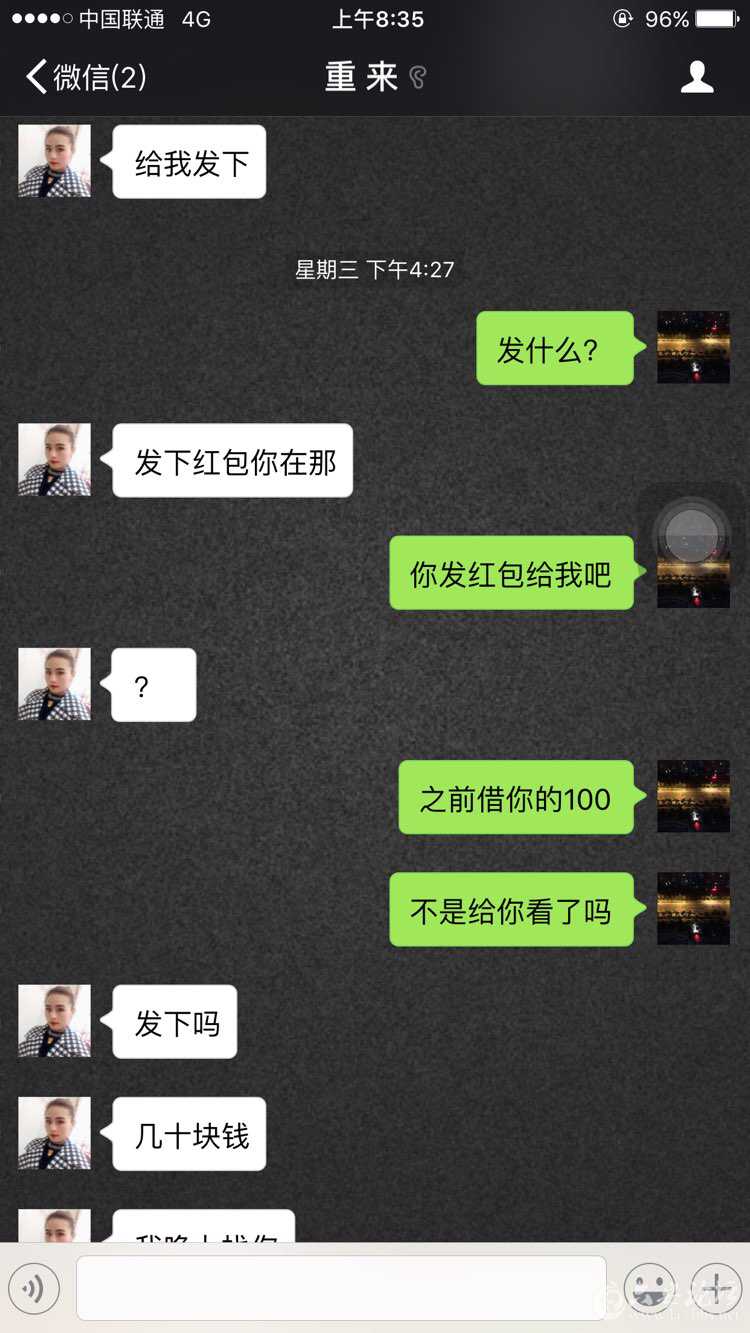Open my avatar beside 发什么?
Image resolution: width=750 pixels, height=1333 pixels.
point(693,347)
